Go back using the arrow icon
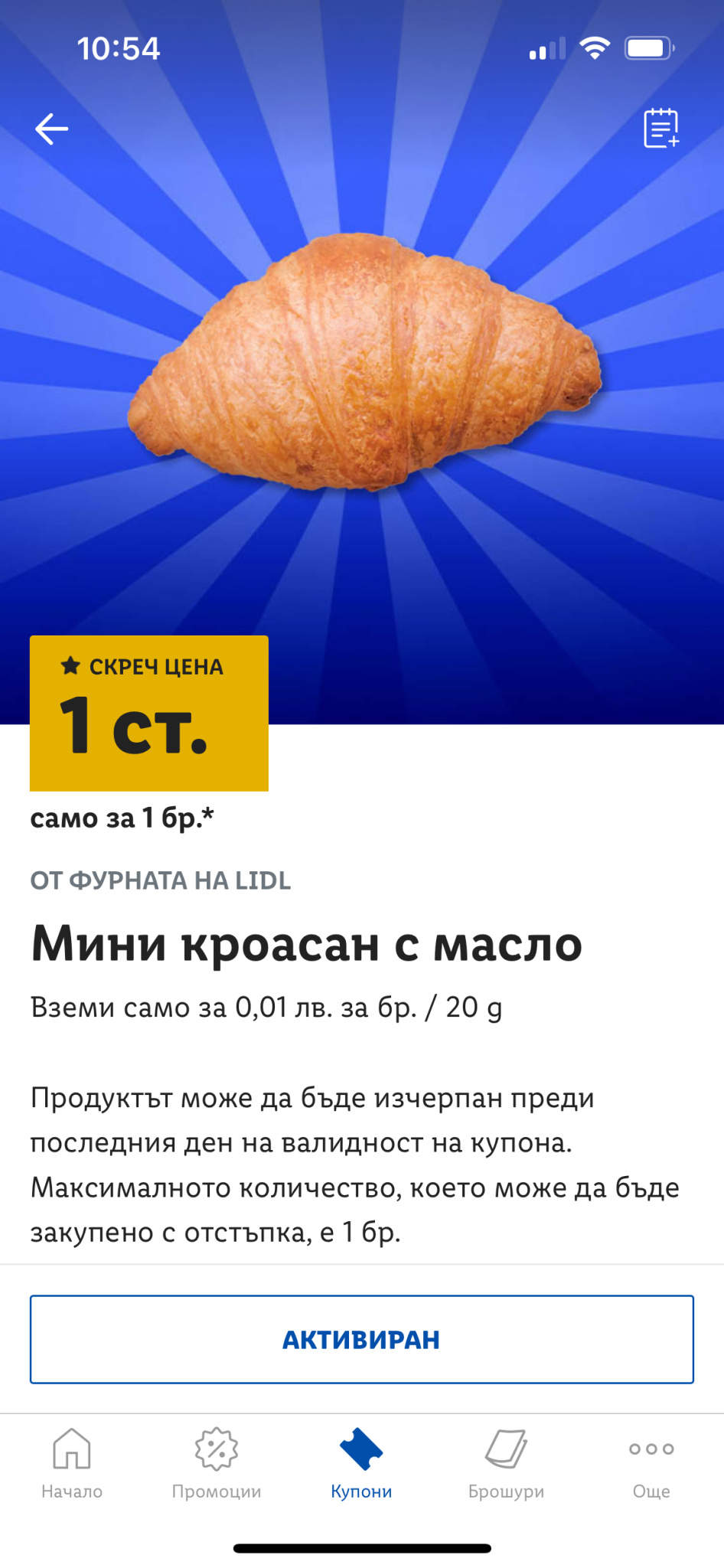Viewport: 724px width, 1568px height. [x=52, y=129]
